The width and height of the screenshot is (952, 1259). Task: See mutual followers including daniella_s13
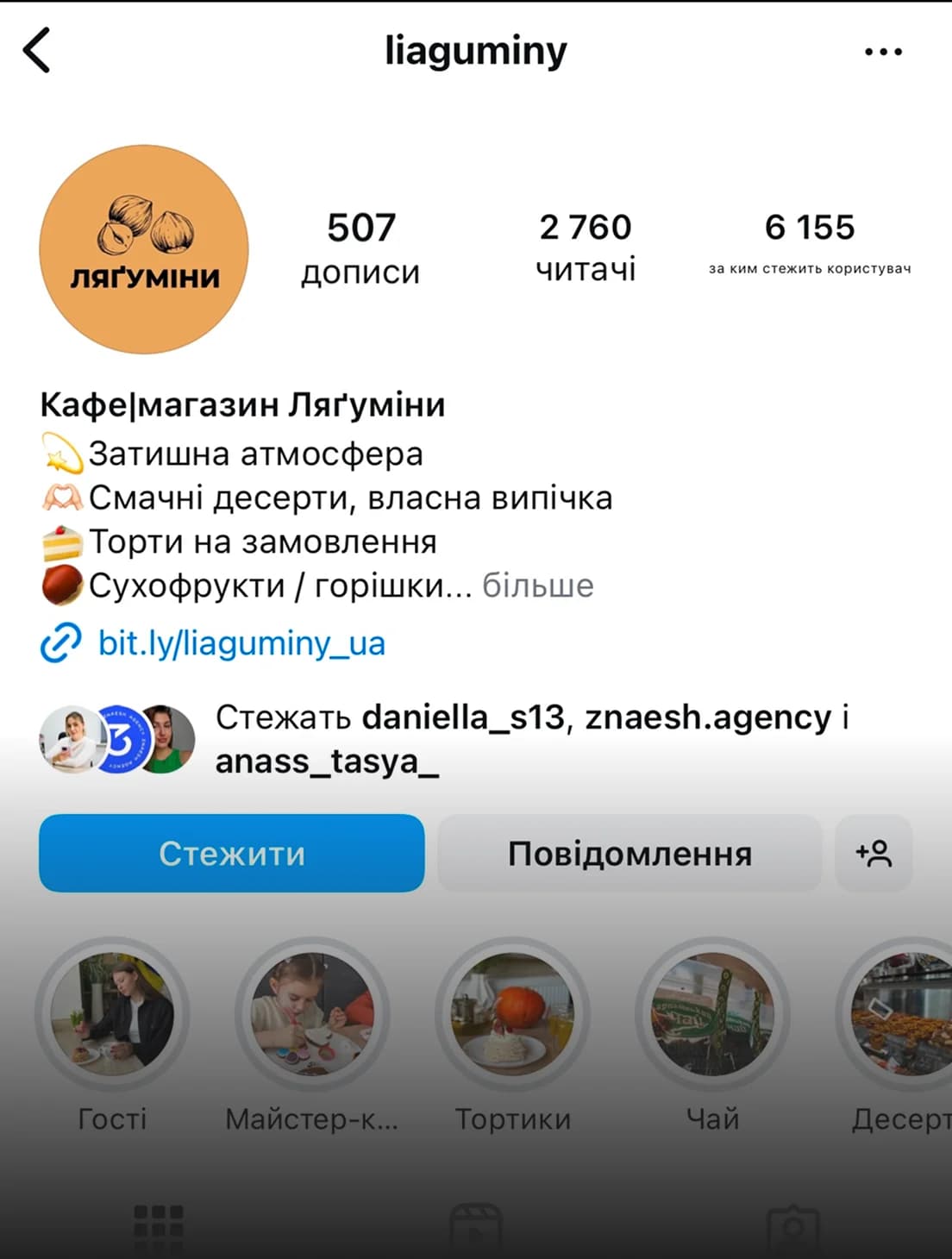(530, 739)
